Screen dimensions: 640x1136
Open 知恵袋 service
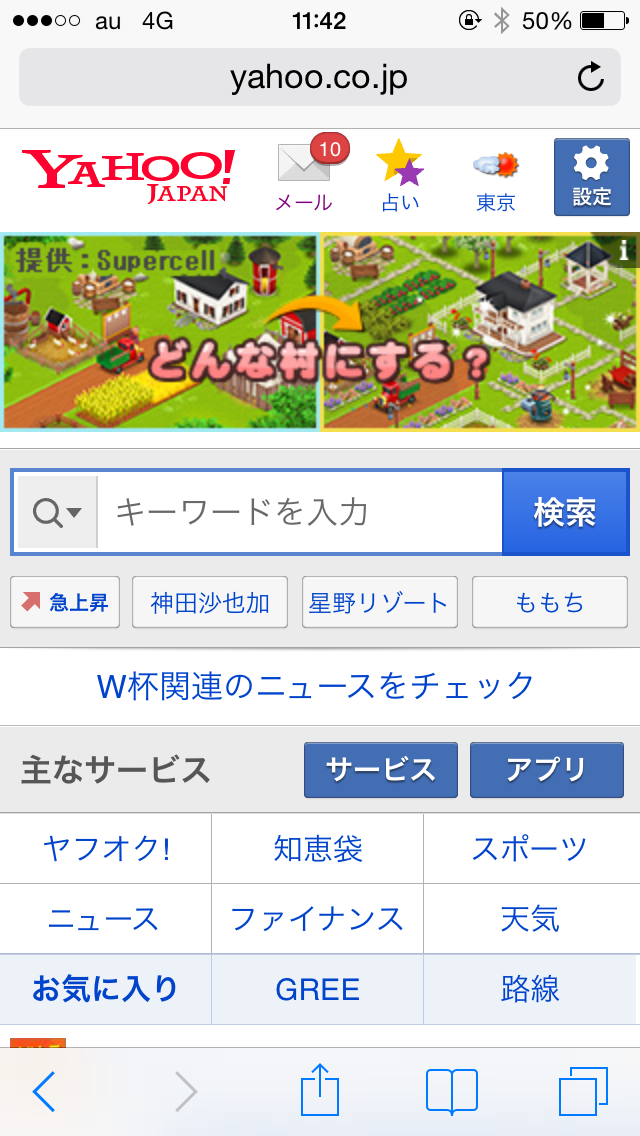[x=317, y=848]
